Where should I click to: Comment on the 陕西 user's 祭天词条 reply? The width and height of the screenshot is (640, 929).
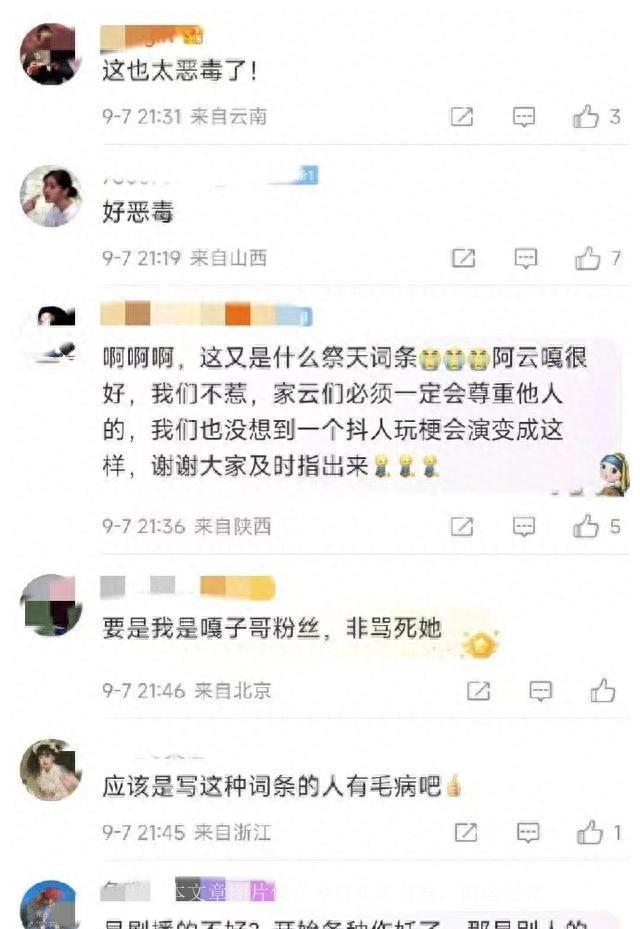click(x=525, y=526)
